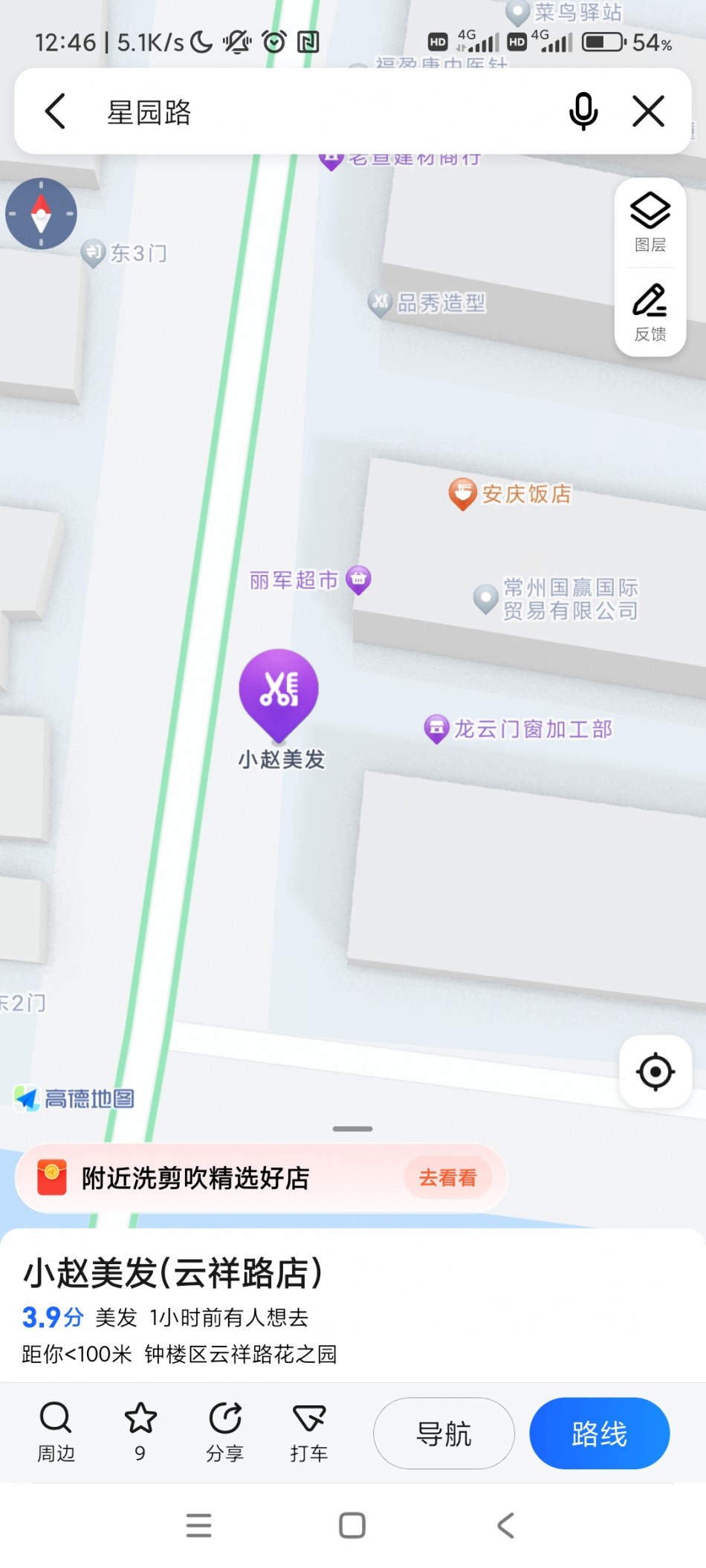Viewport: 706px width, 1568px height.
Task: Clear the search with the X icon
Action: 648,112
